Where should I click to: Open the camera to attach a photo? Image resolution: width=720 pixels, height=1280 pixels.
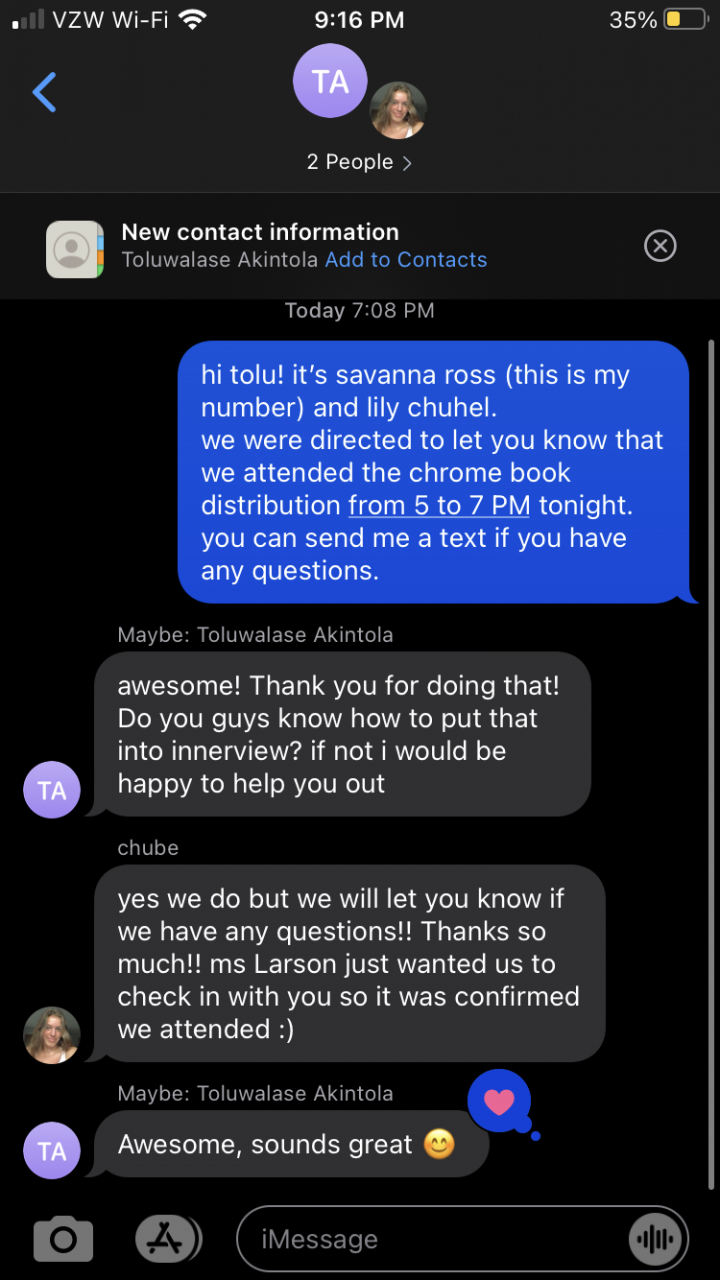pos(63,1240)
